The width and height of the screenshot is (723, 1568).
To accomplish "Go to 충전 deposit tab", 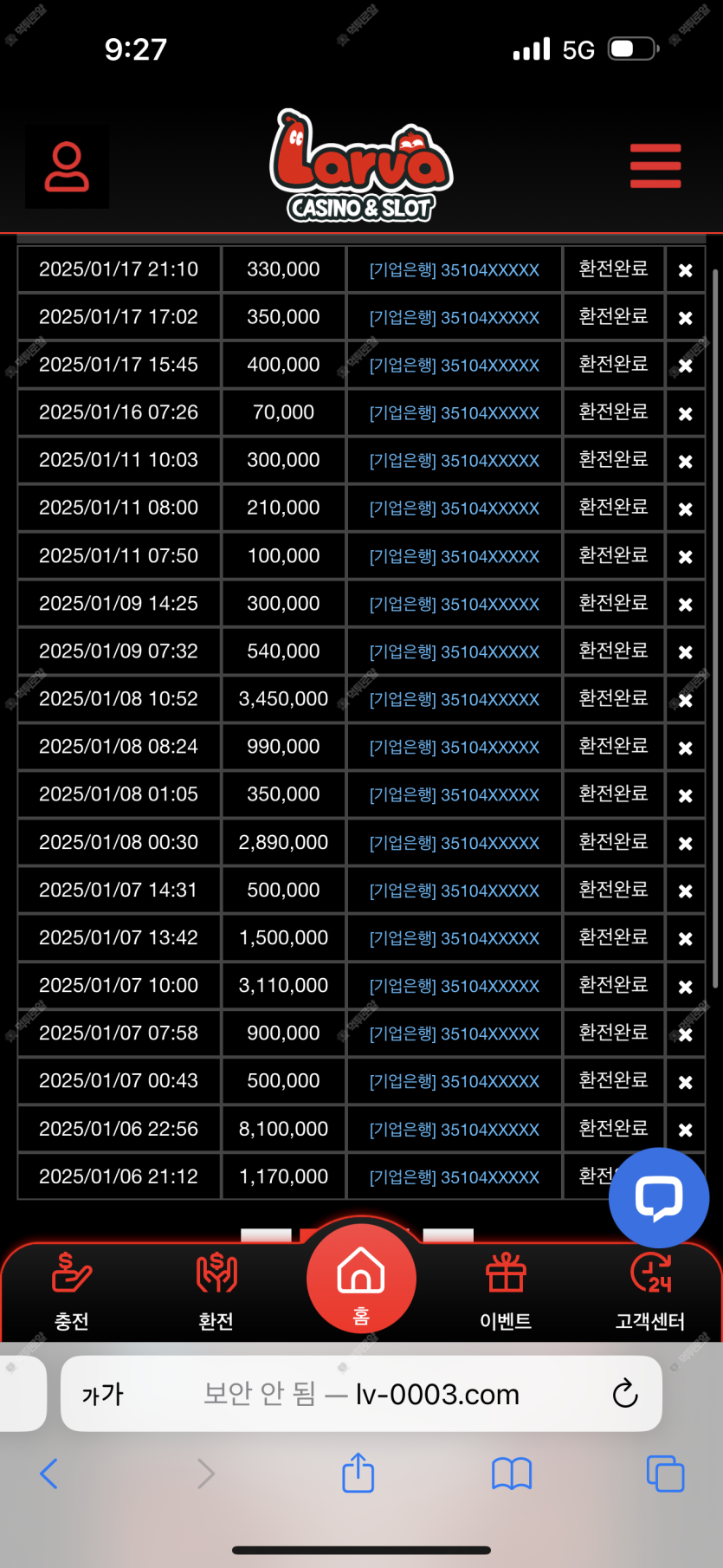I will point(72,1291).
